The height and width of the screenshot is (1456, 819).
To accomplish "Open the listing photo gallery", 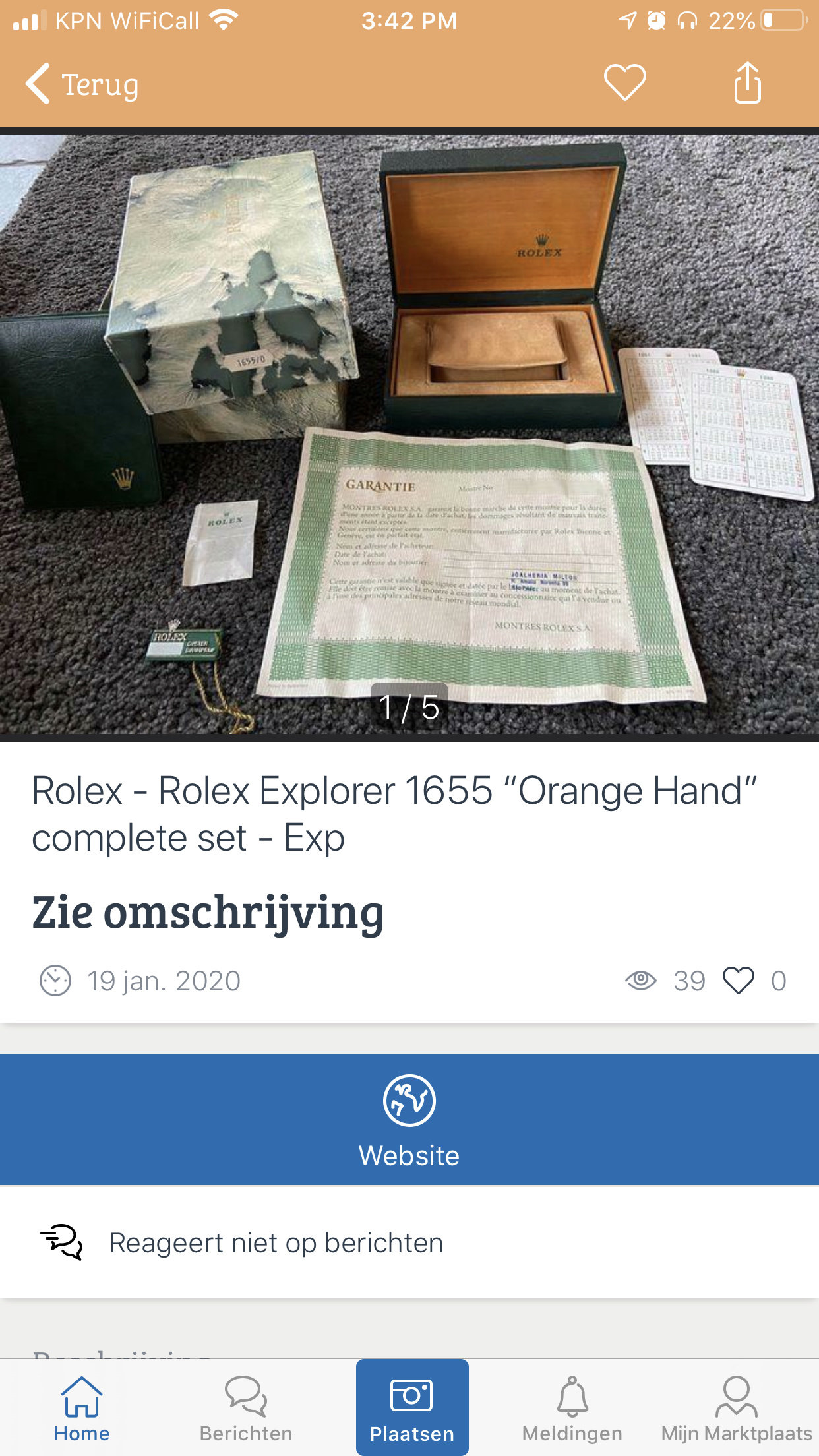I will [409, 434].
